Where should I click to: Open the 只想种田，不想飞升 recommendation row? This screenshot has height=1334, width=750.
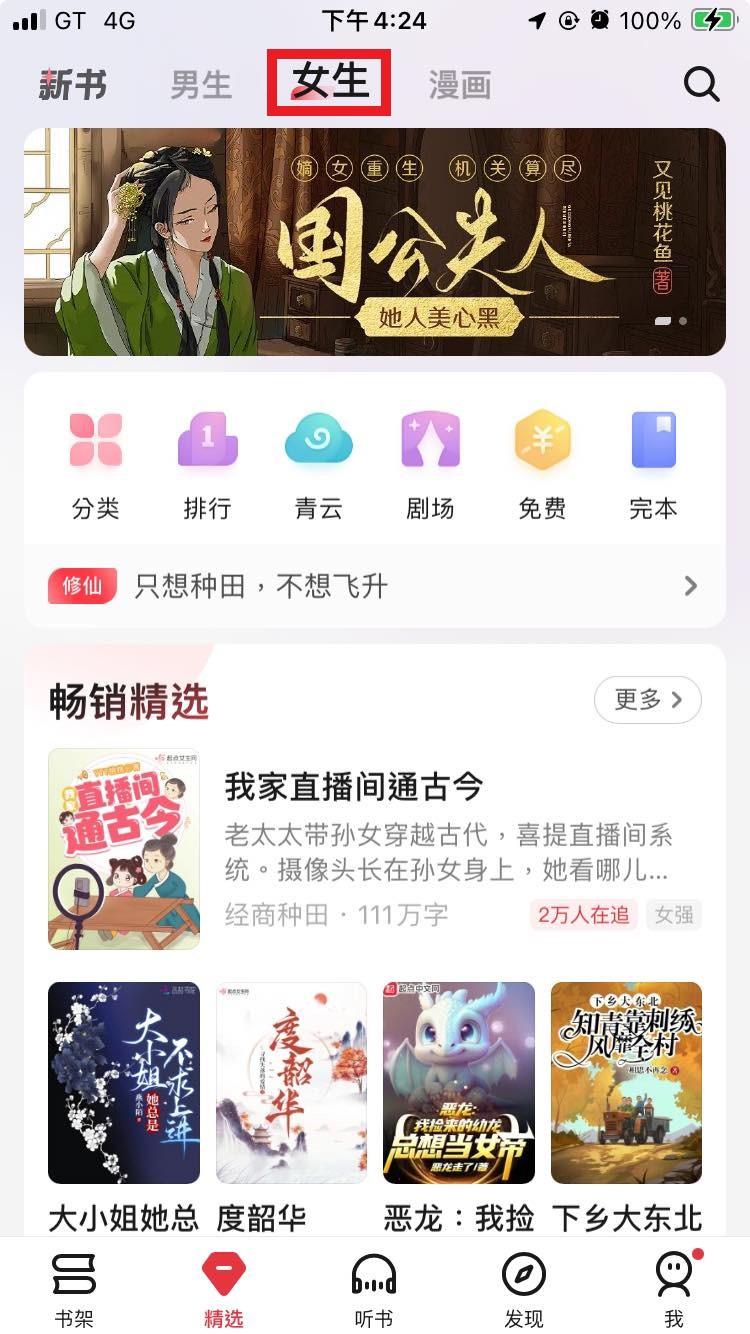click(x=375, y=586)
